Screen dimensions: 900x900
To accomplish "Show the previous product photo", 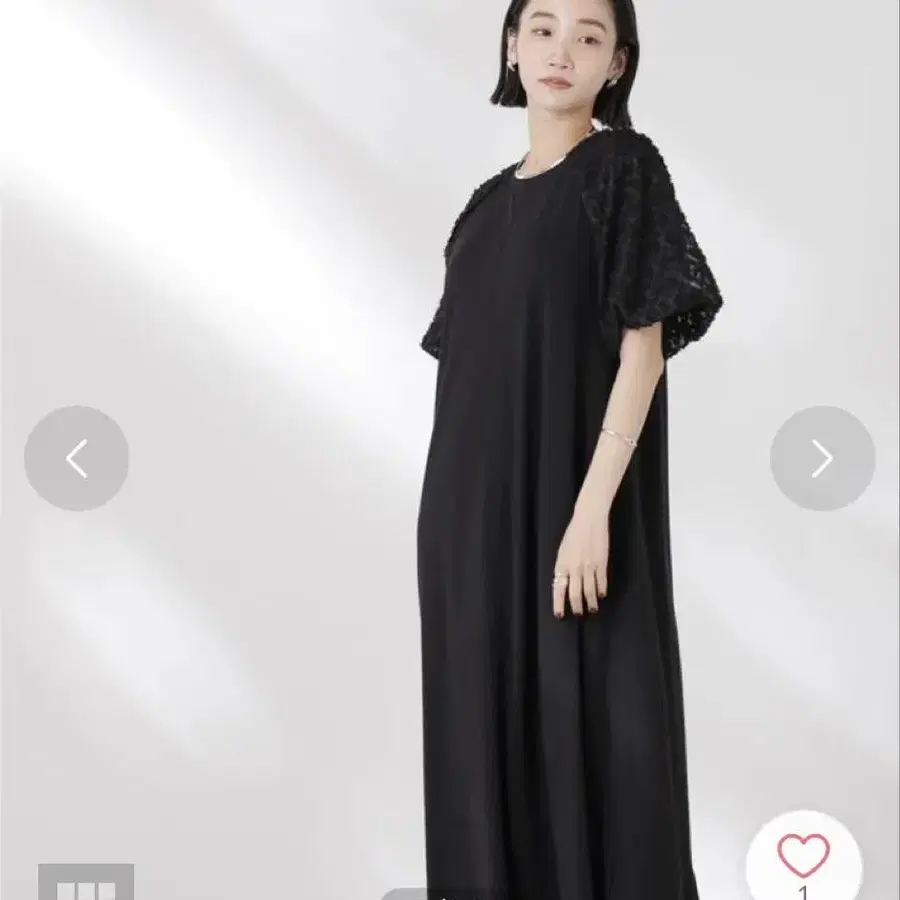I will 76,458.
